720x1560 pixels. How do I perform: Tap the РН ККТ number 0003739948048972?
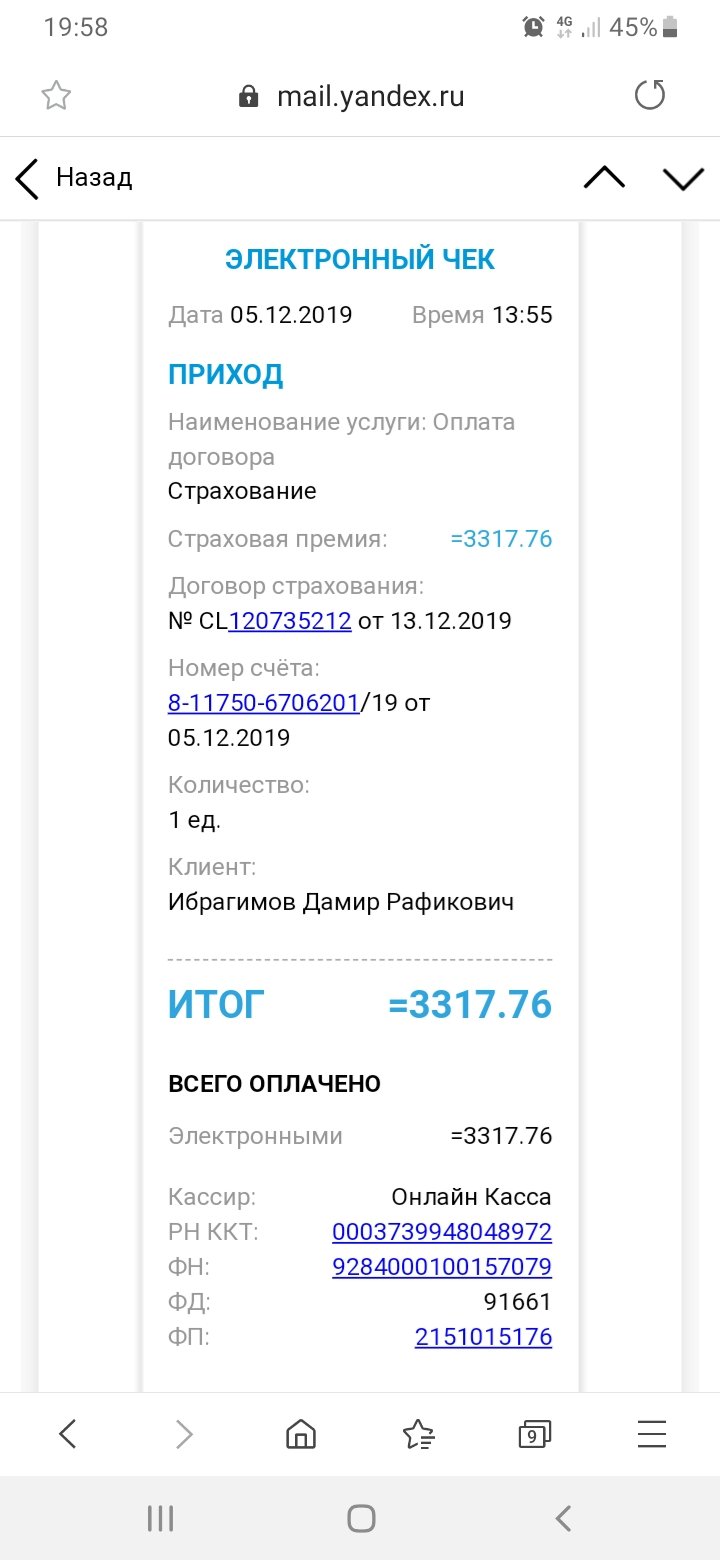(x=441, y=1232)
